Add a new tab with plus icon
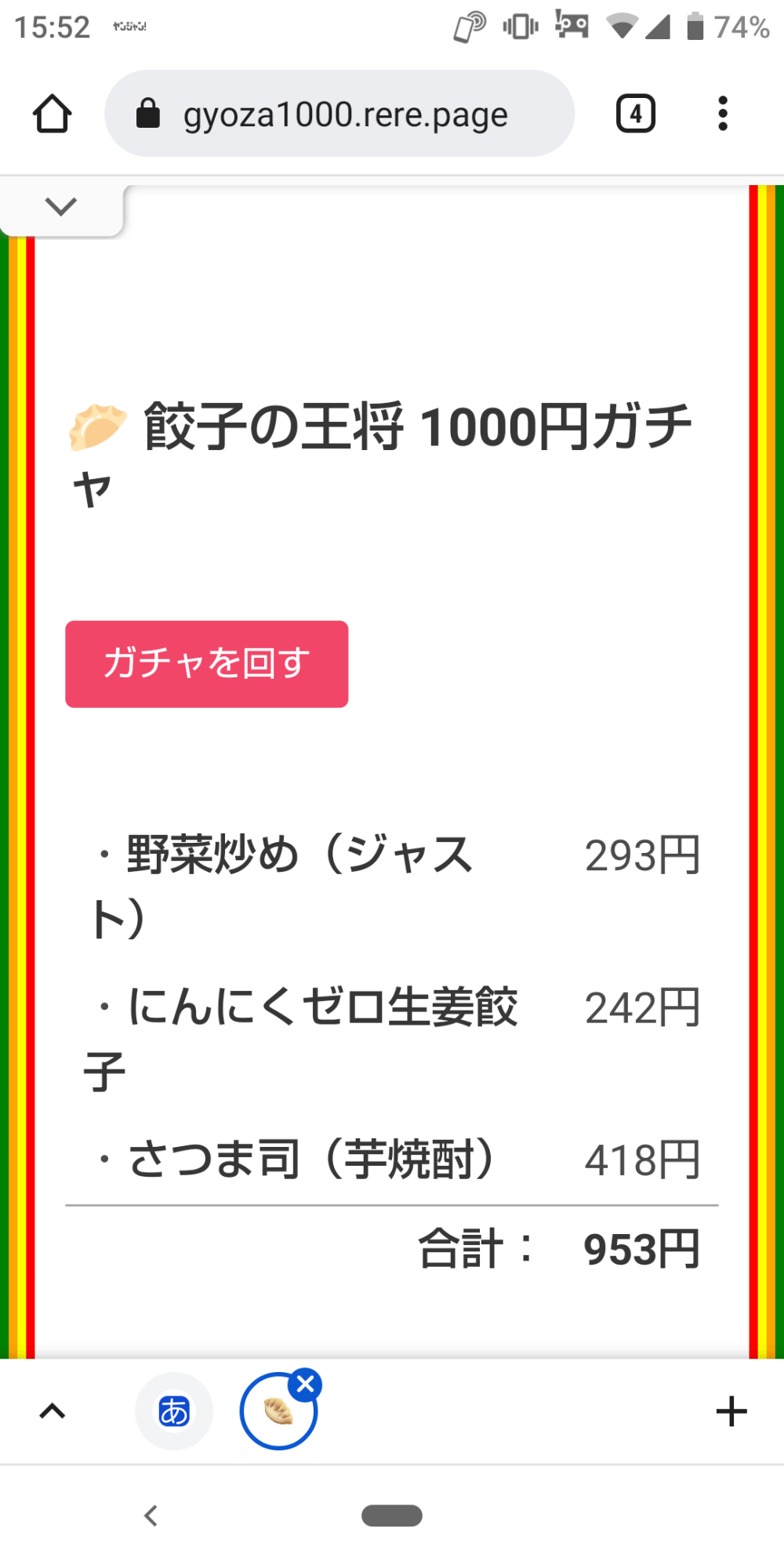 click(731, 1411)
